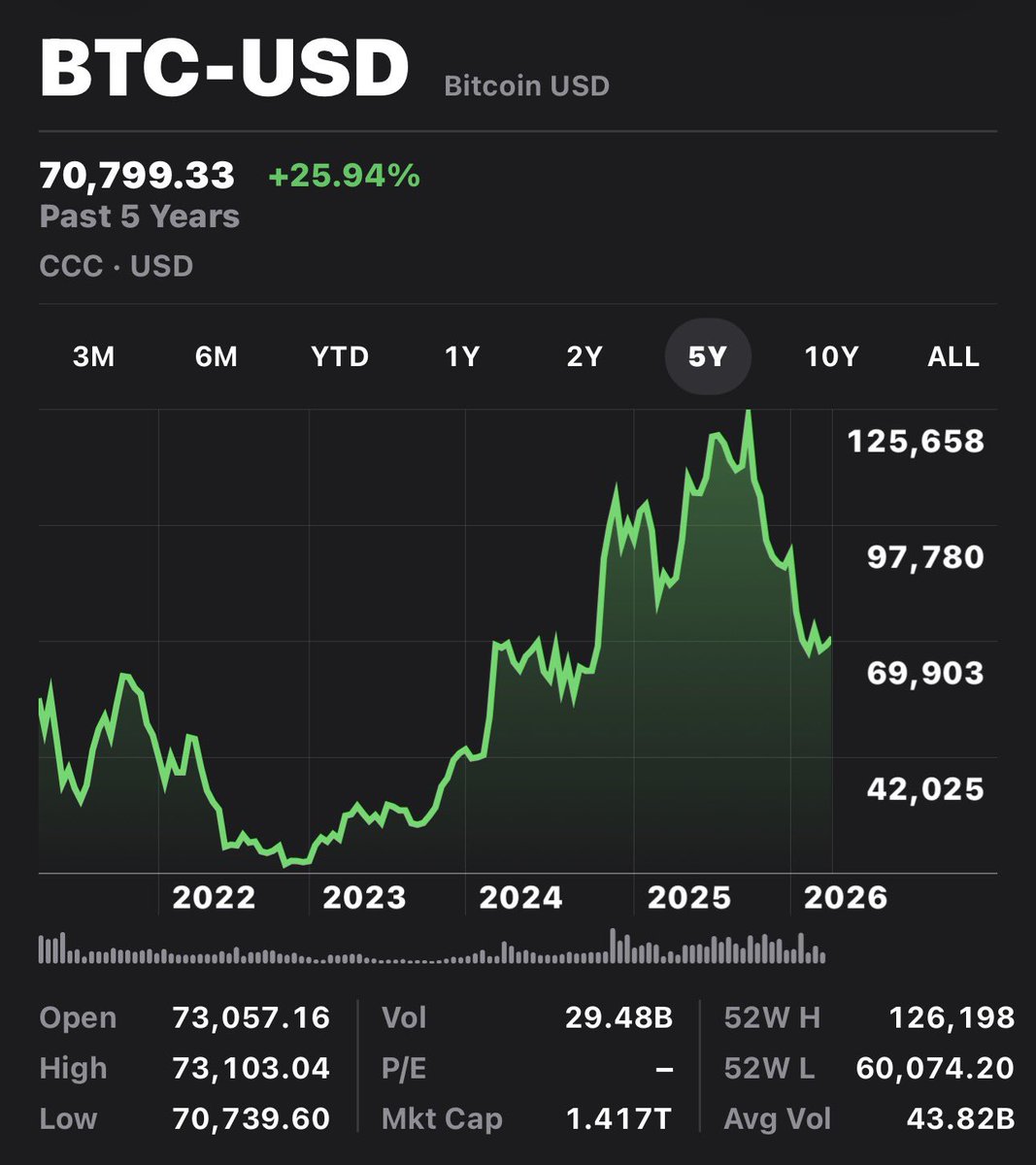Show year-to-date with YTD
Viewport: 1036px width, 1165px height.
(x=340, y=356)
